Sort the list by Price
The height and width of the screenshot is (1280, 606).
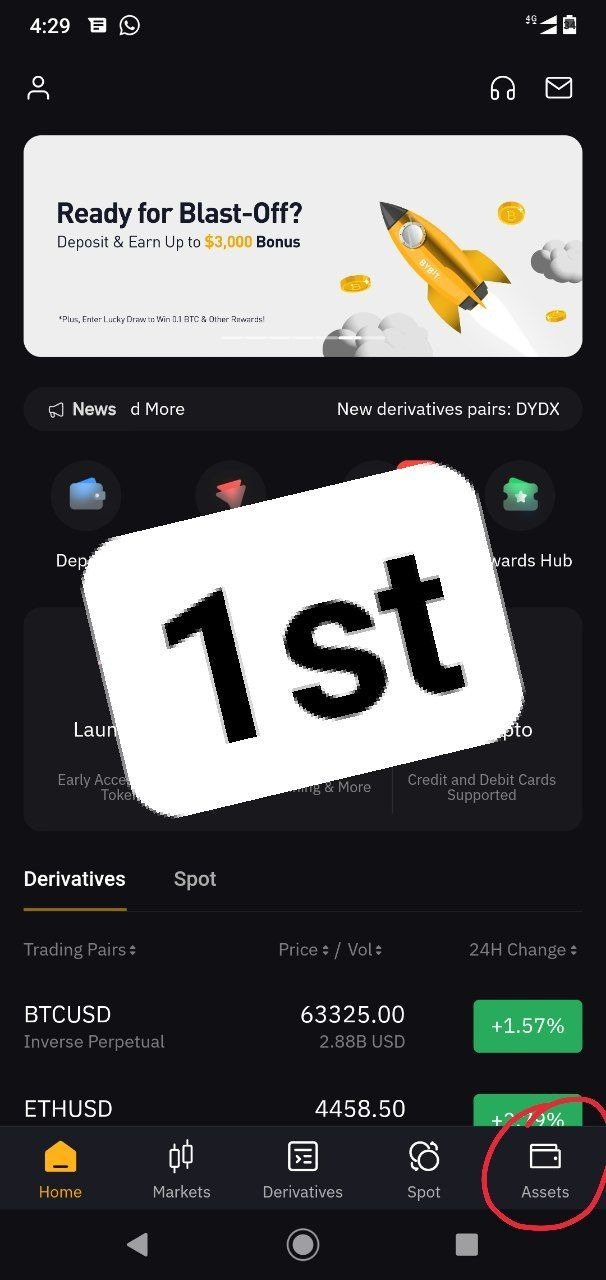point(303,950)
